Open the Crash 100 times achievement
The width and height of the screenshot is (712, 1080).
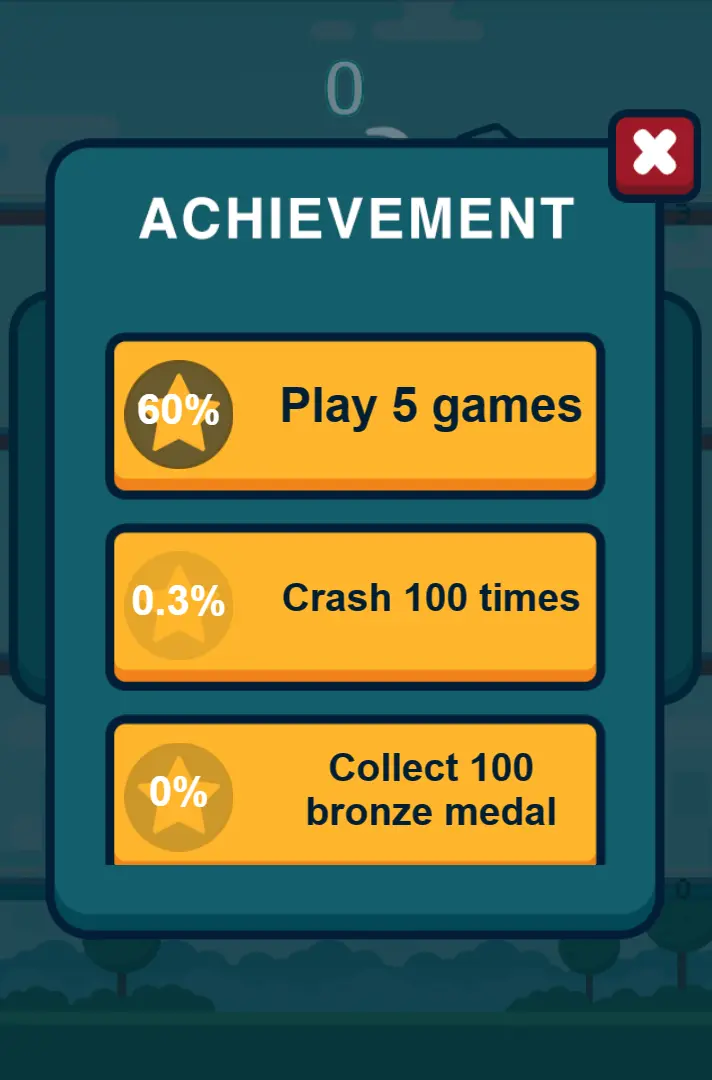click(x=355, y=604)
